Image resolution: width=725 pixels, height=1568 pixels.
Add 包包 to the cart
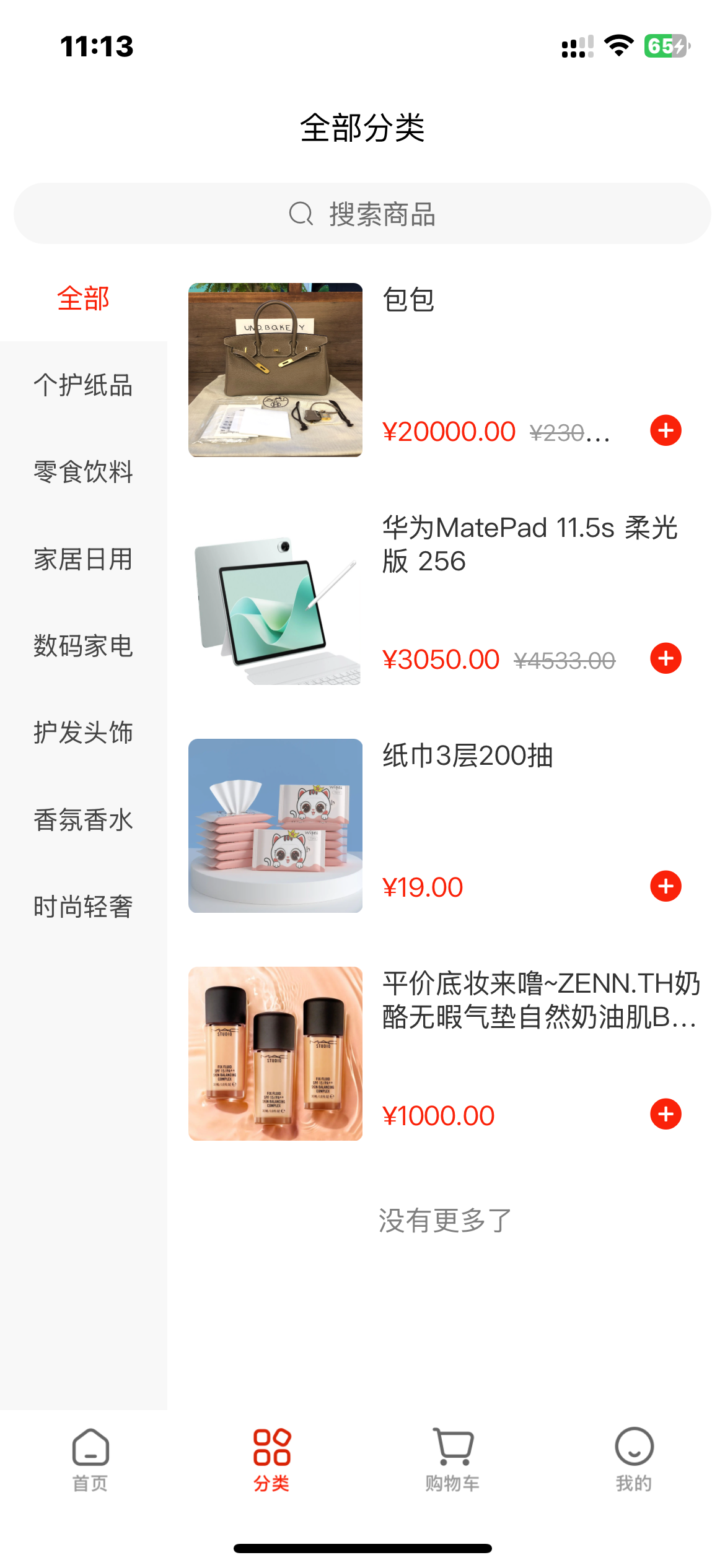[666, 430]
